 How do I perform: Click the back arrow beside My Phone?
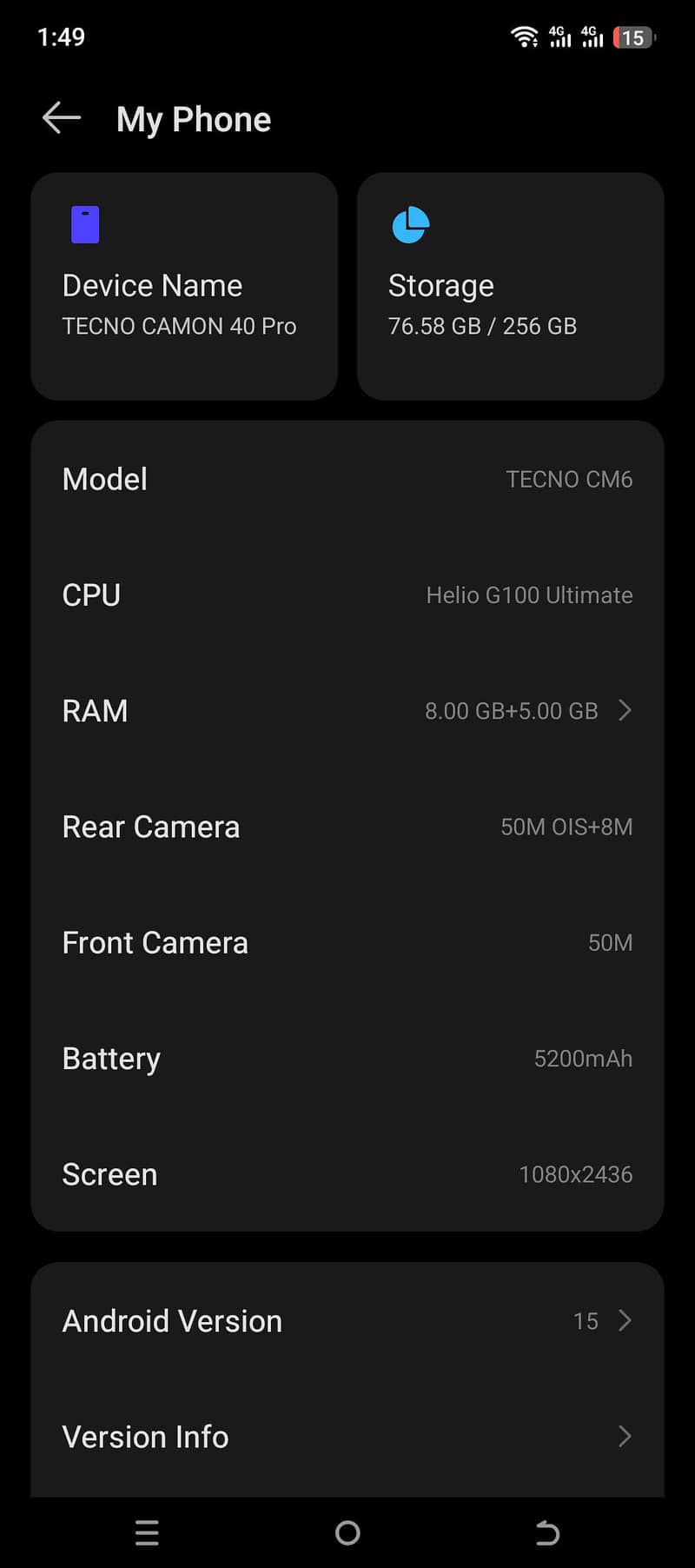(x=60, y=117)
